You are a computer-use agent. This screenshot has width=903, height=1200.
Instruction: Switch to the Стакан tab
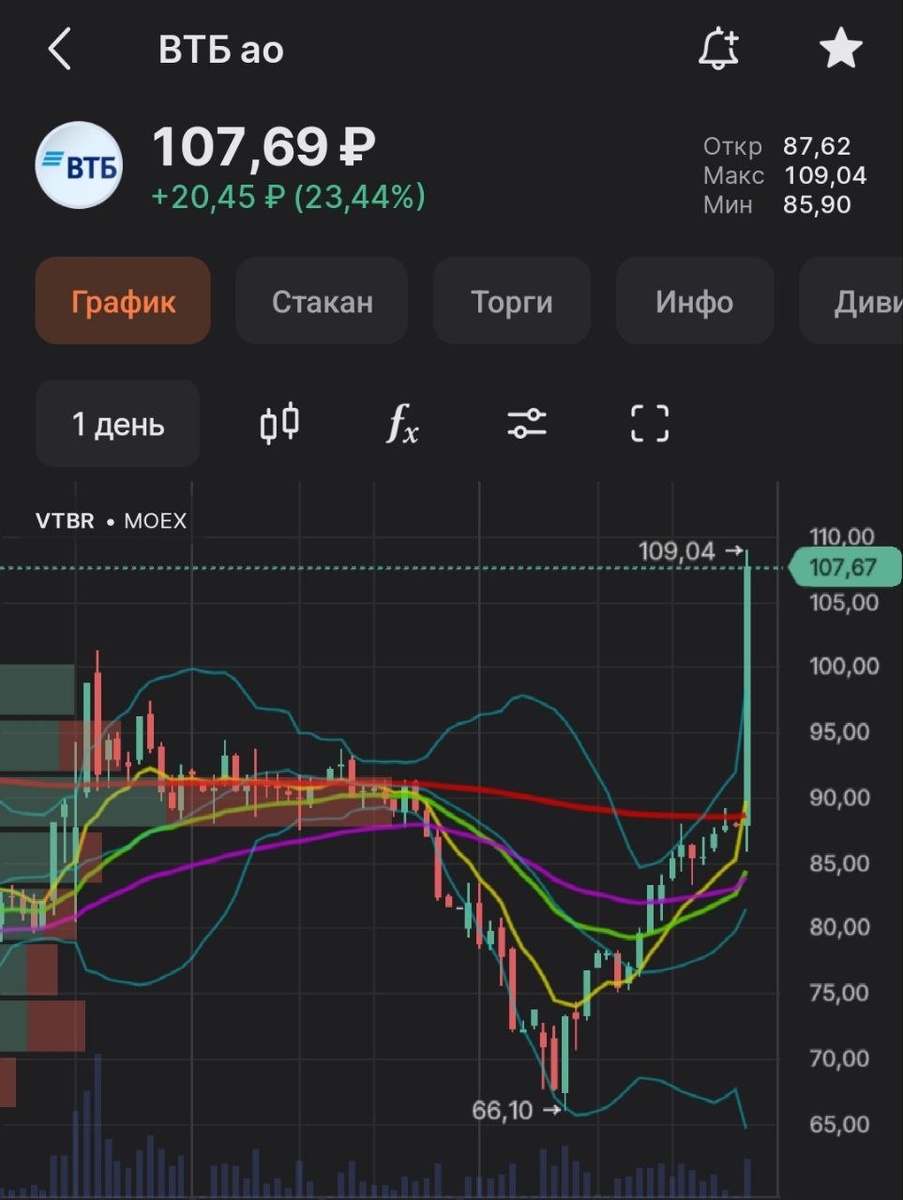pyautogui.click(x=322, y=302)
